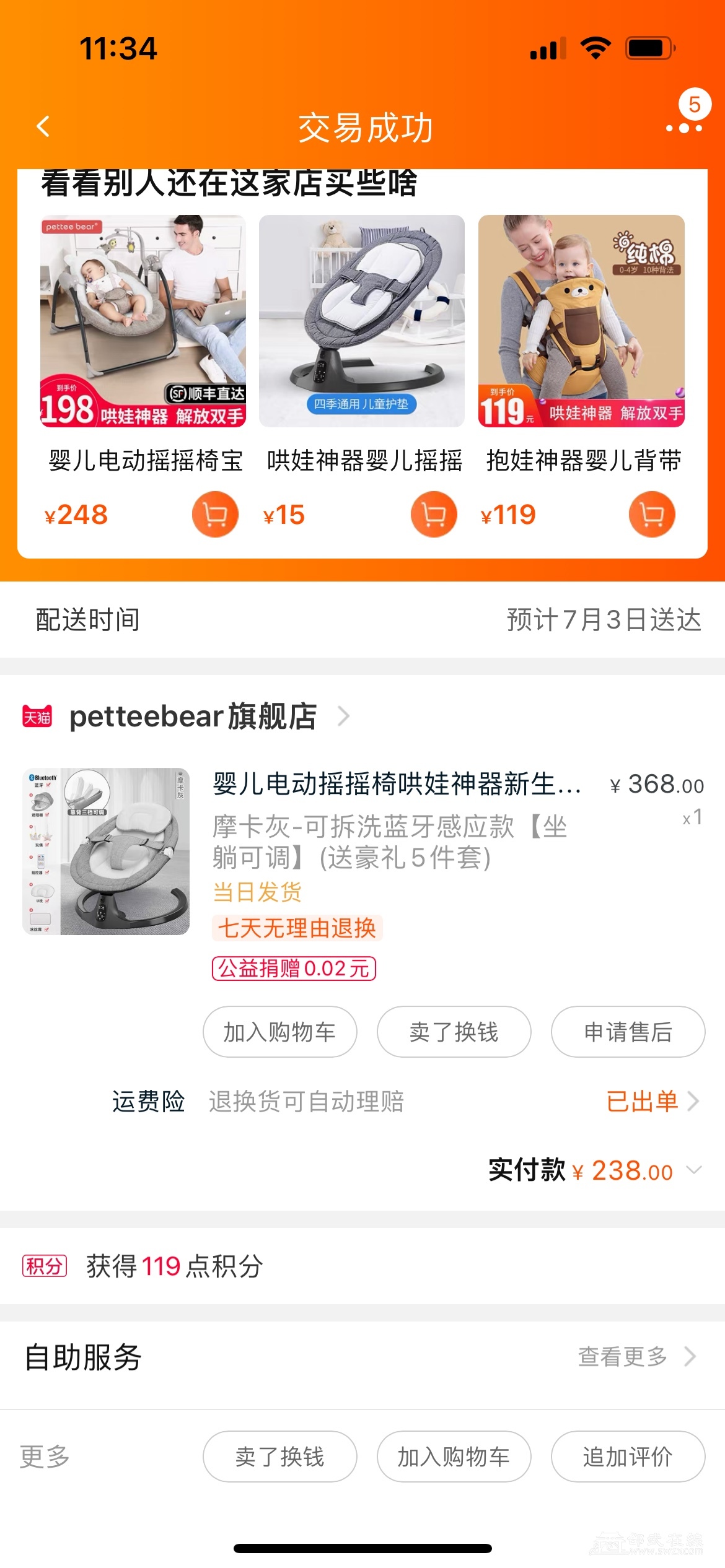Viewport: 725px width, 1568px height.
Task: Tap 更多 in the bottom bar
Action: [x=45, y=1456]
